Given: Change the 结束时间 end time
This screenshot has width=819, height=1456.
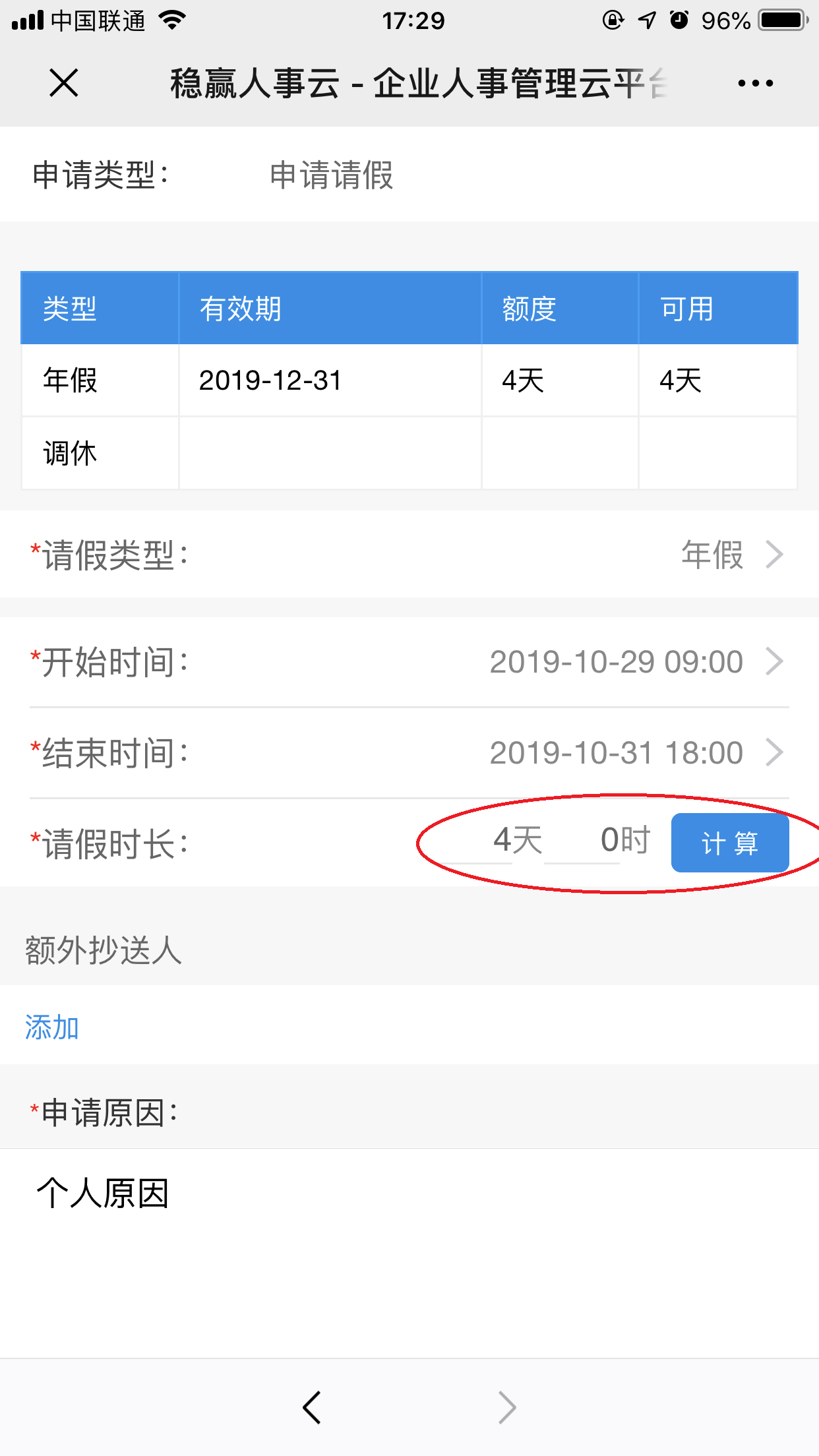Looking at the screenshot, I should click(409, 753).
